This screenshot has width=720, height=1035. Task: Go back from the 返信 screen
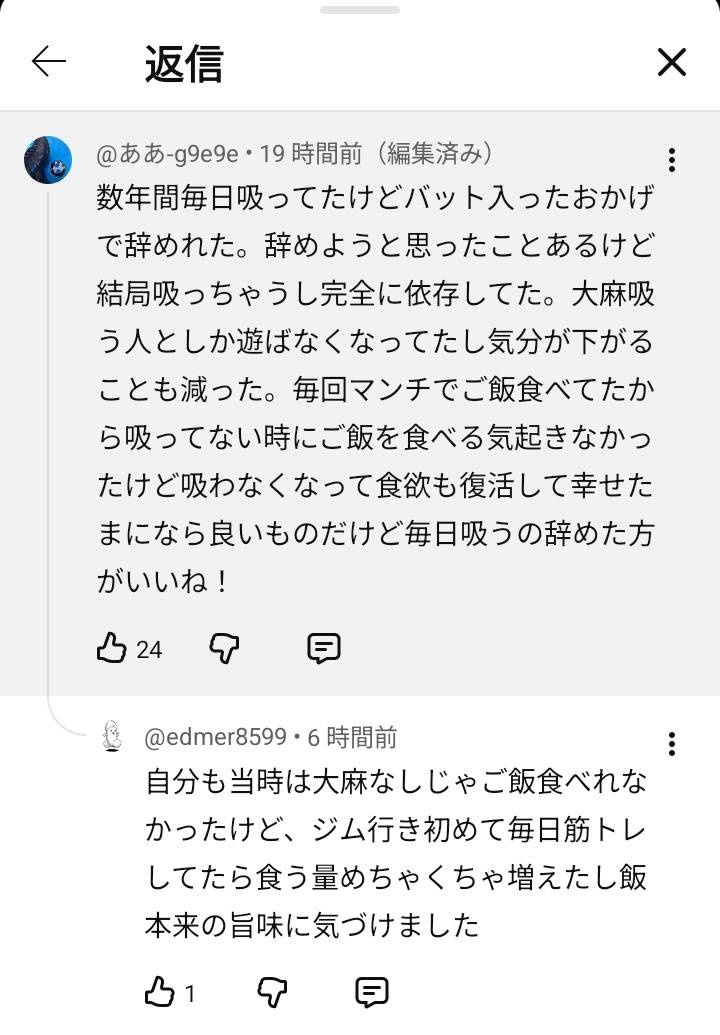tap(48, 63)
